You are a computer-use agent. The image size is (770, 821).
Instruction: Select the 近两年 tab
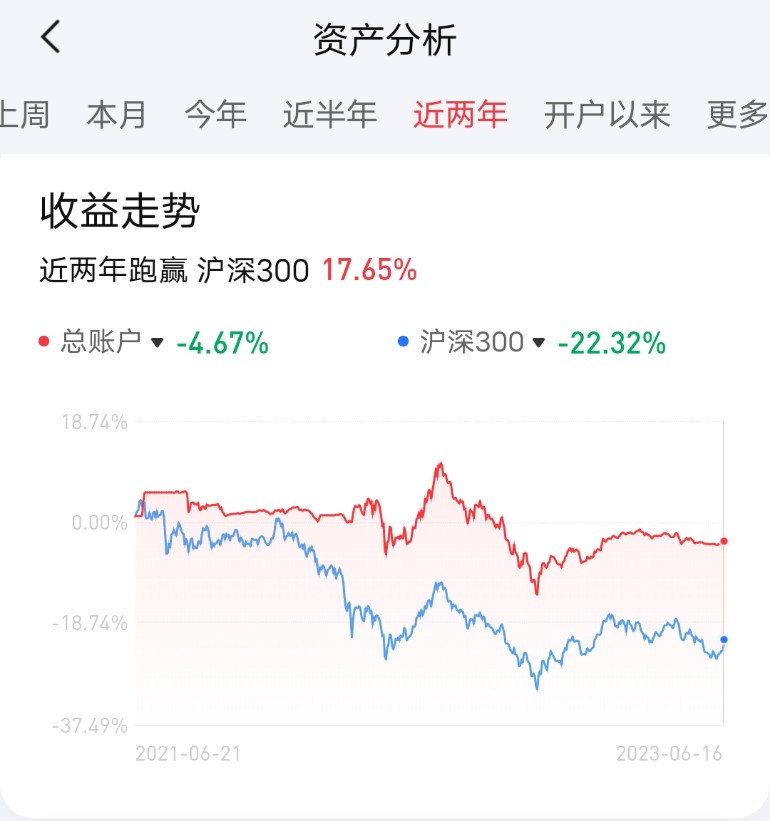(x=461, y=115)
